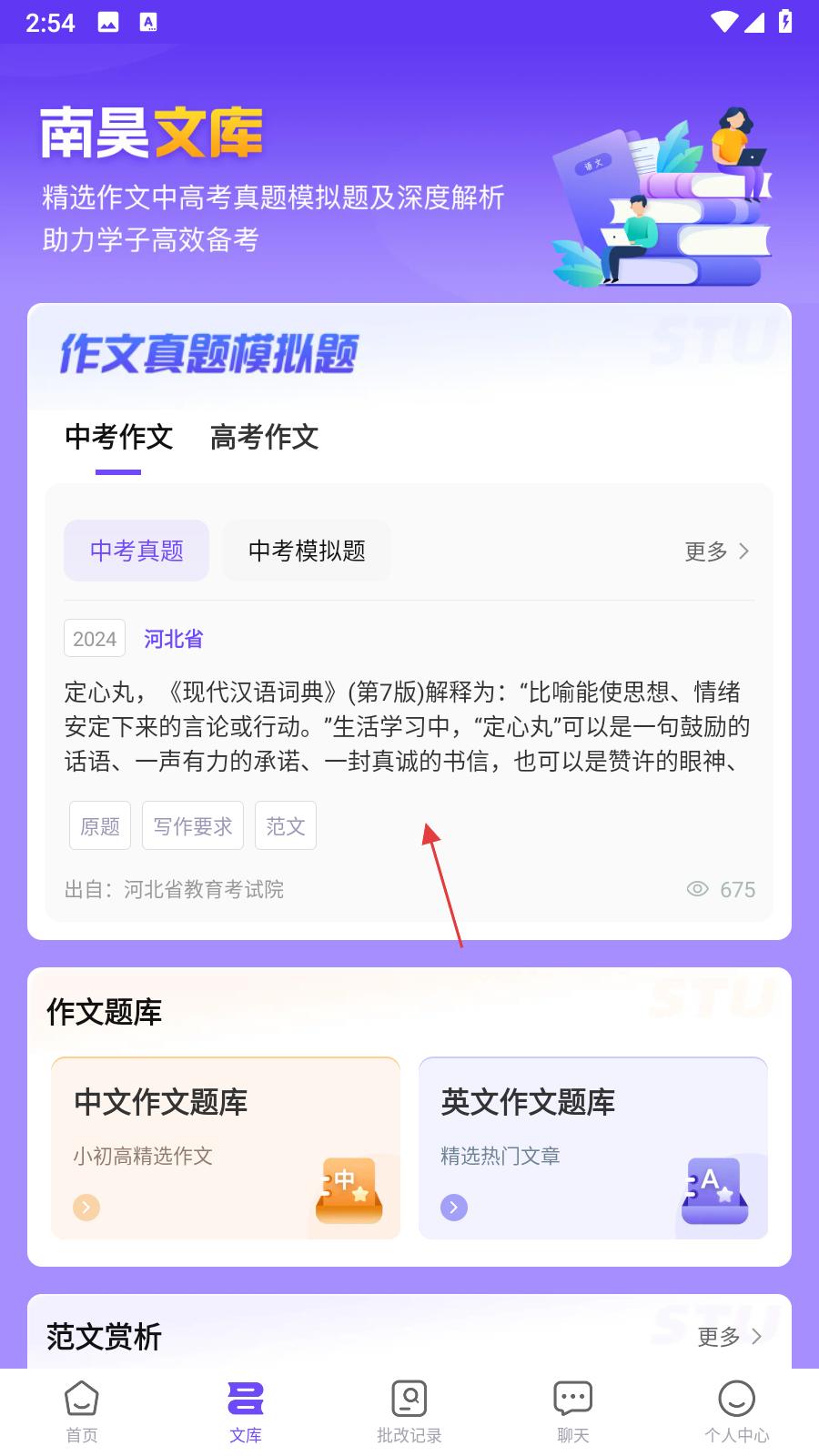
Task: Select the 文库 bottom tab
Action: [246, 1411]
